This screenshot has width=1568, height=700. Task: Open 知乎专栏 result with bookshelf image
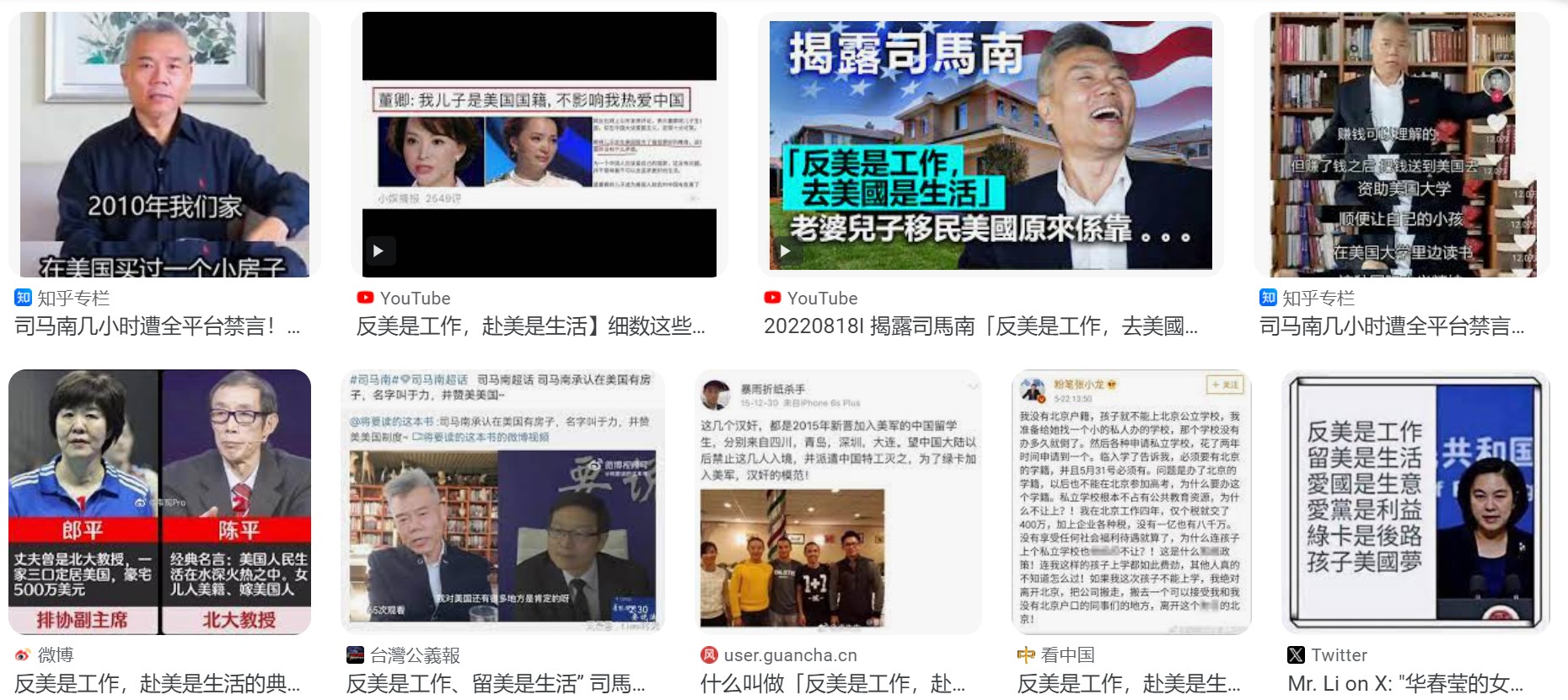coord(1400,144)
